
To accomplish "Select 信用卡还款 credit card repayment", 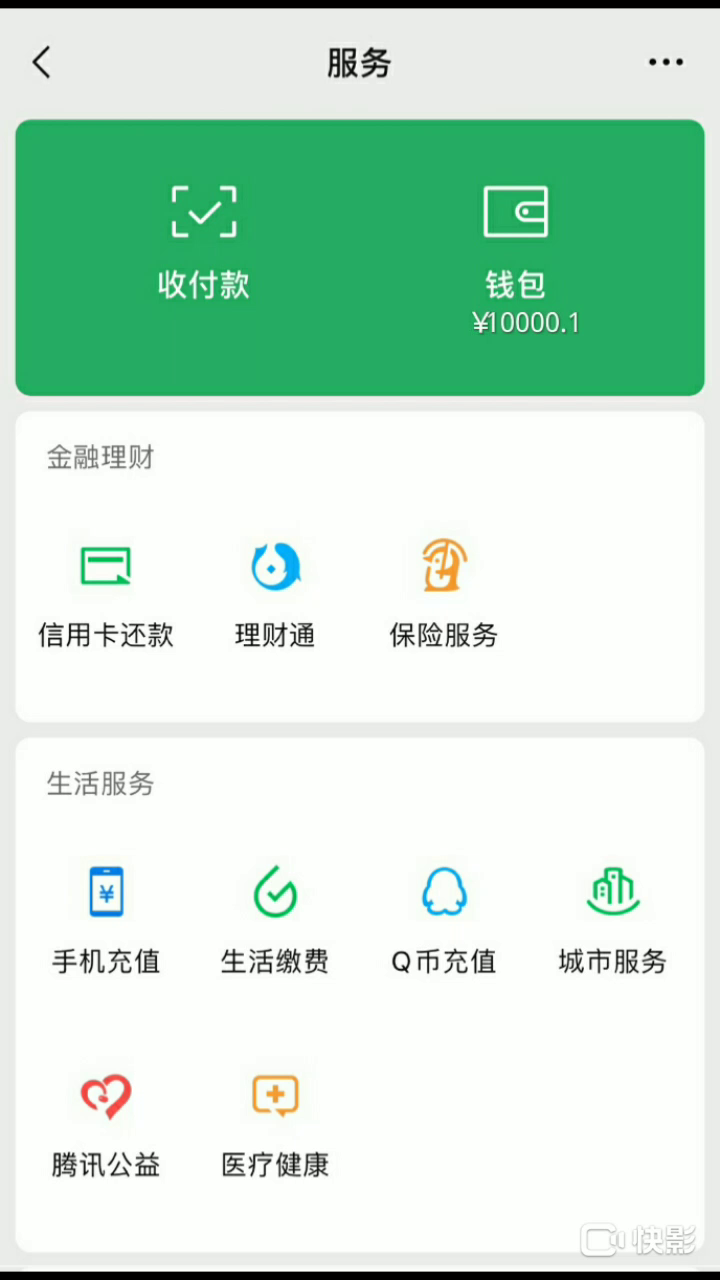I will (x=106, y=592).
